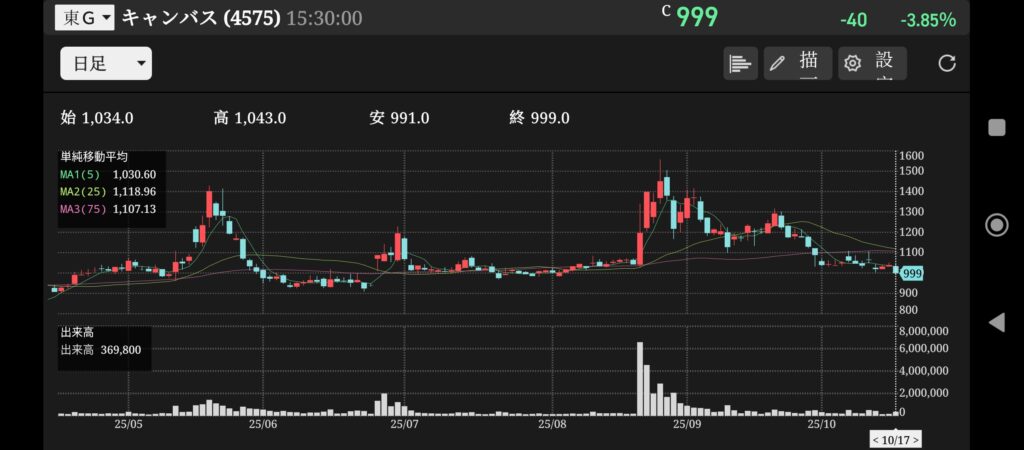The image size is (1024, 450).
Task: Open the 東G market dropdown
Action: coord(85,17)
